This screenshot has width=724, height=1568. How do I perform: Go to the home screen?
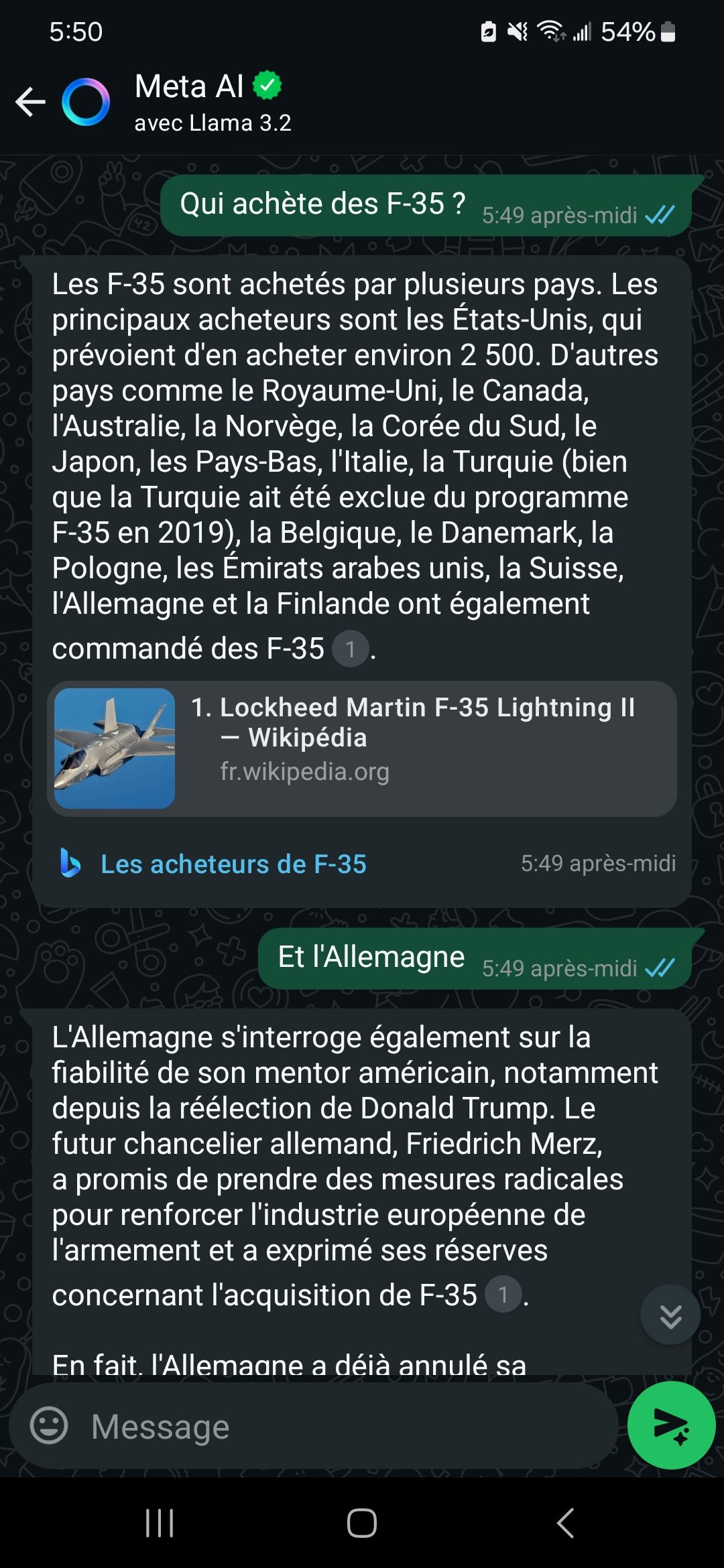coord(362,1522)
